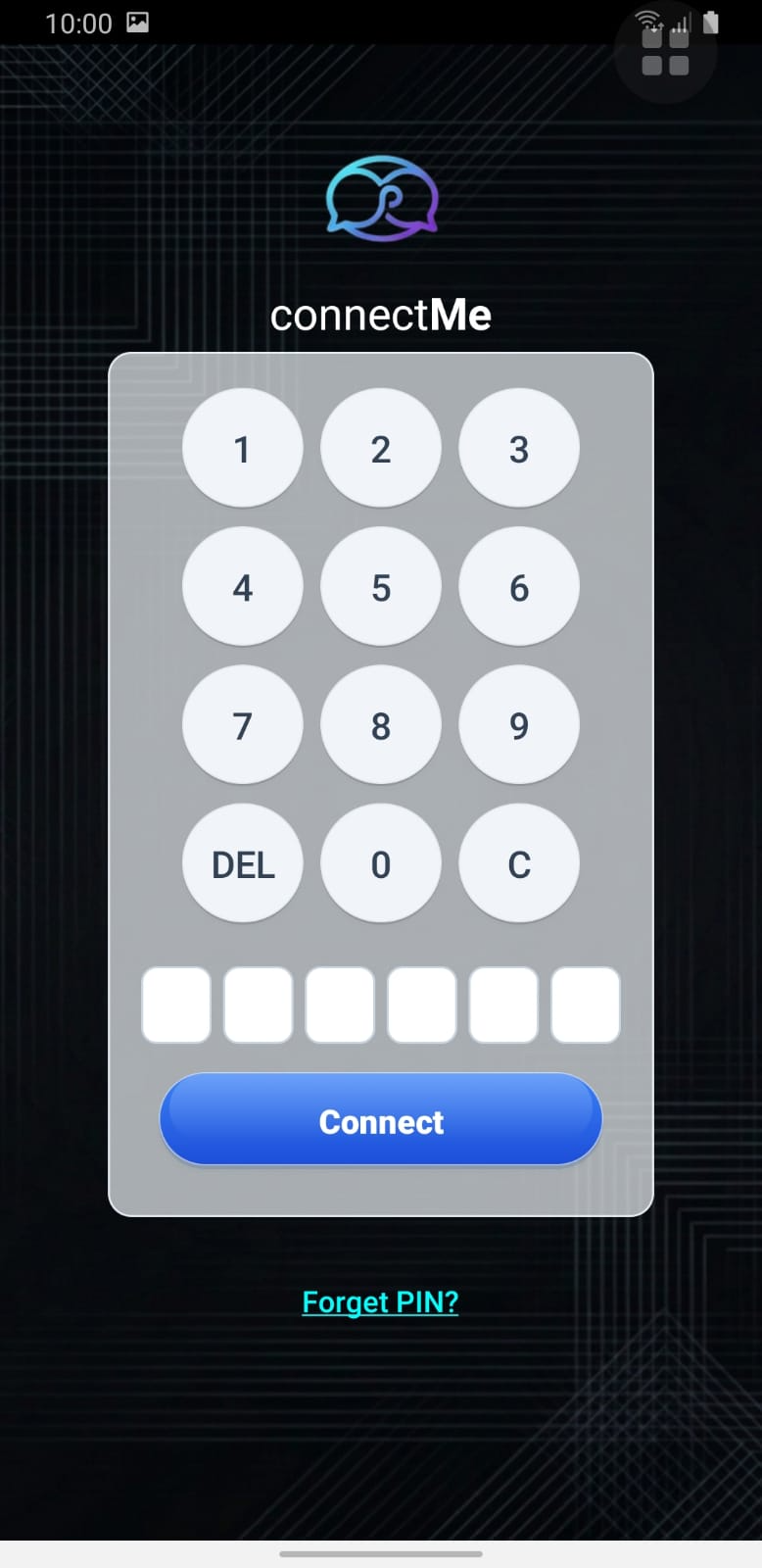Tap the number 3 key
762x1568 pixels.
519,448
